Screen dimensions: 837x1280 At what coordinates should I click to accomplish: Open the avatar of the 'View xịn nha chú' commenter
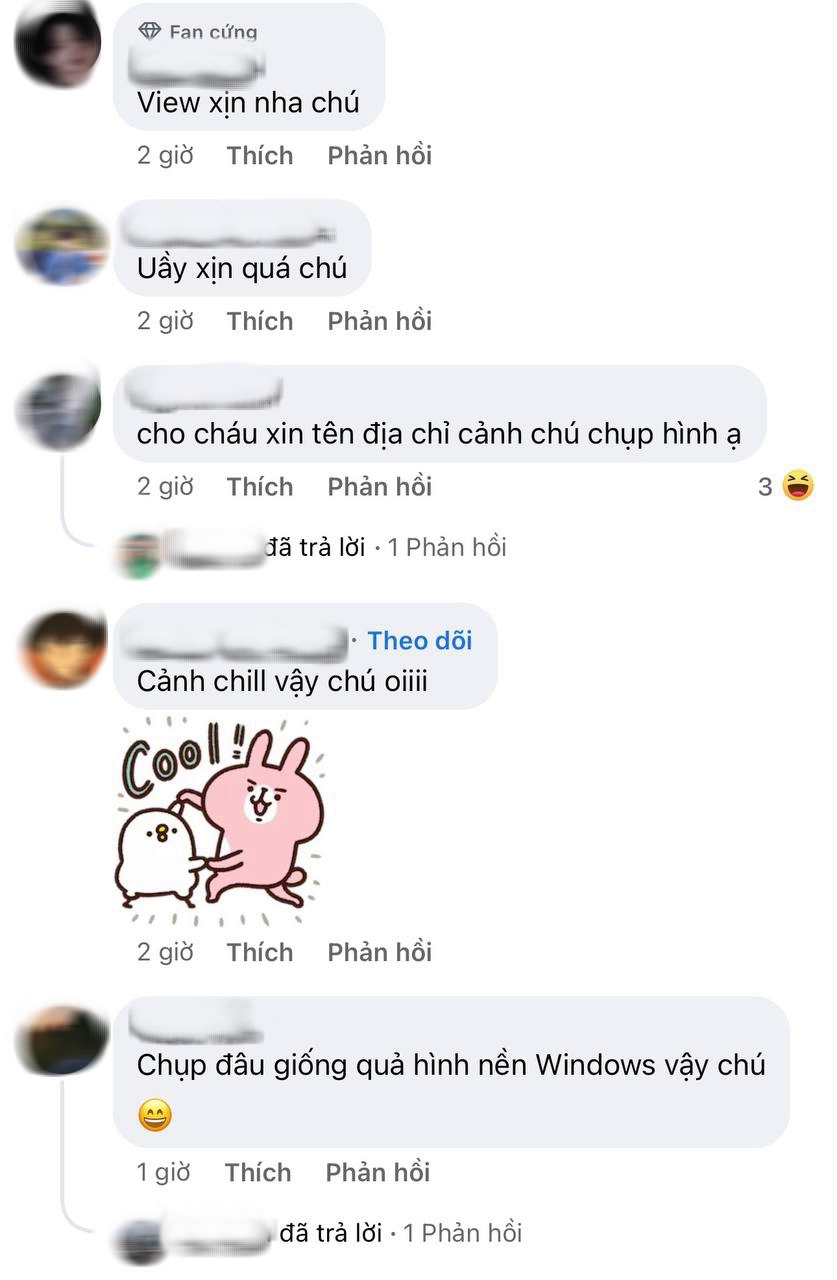point(60,47)
